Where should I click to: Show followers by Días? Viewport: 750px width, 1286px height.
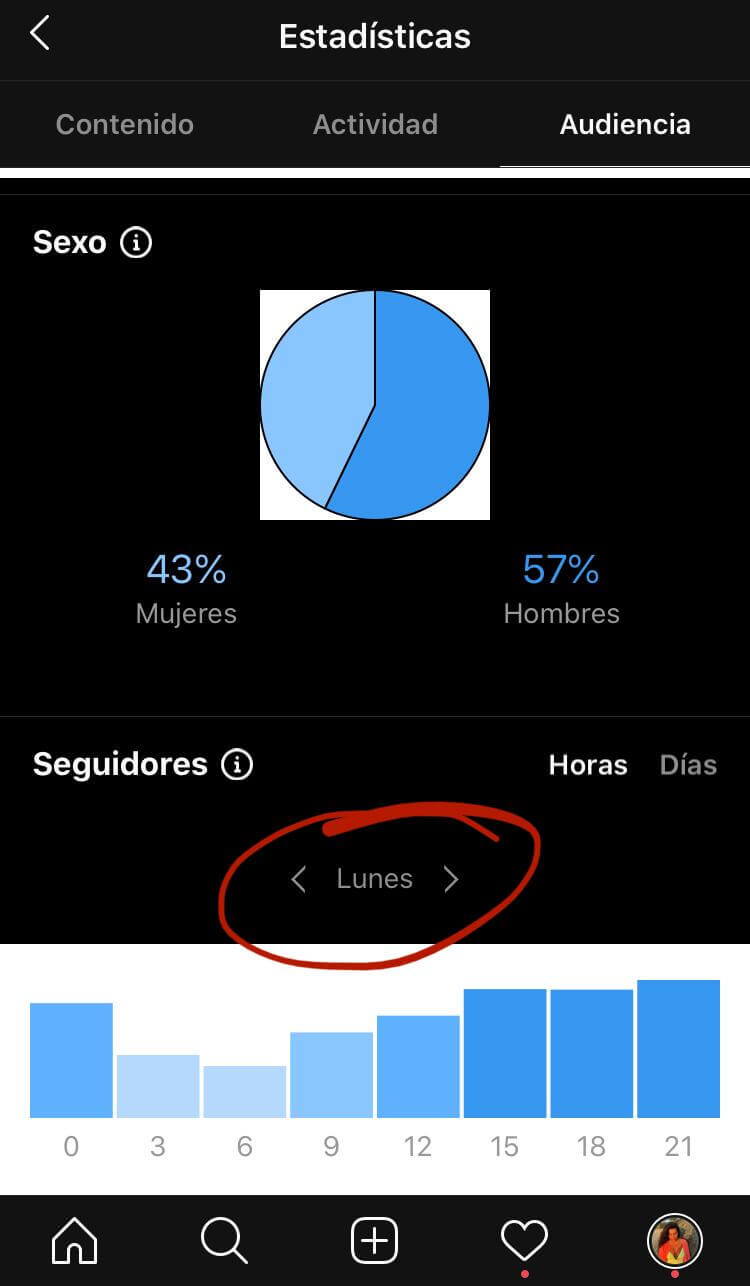[688, 765]
